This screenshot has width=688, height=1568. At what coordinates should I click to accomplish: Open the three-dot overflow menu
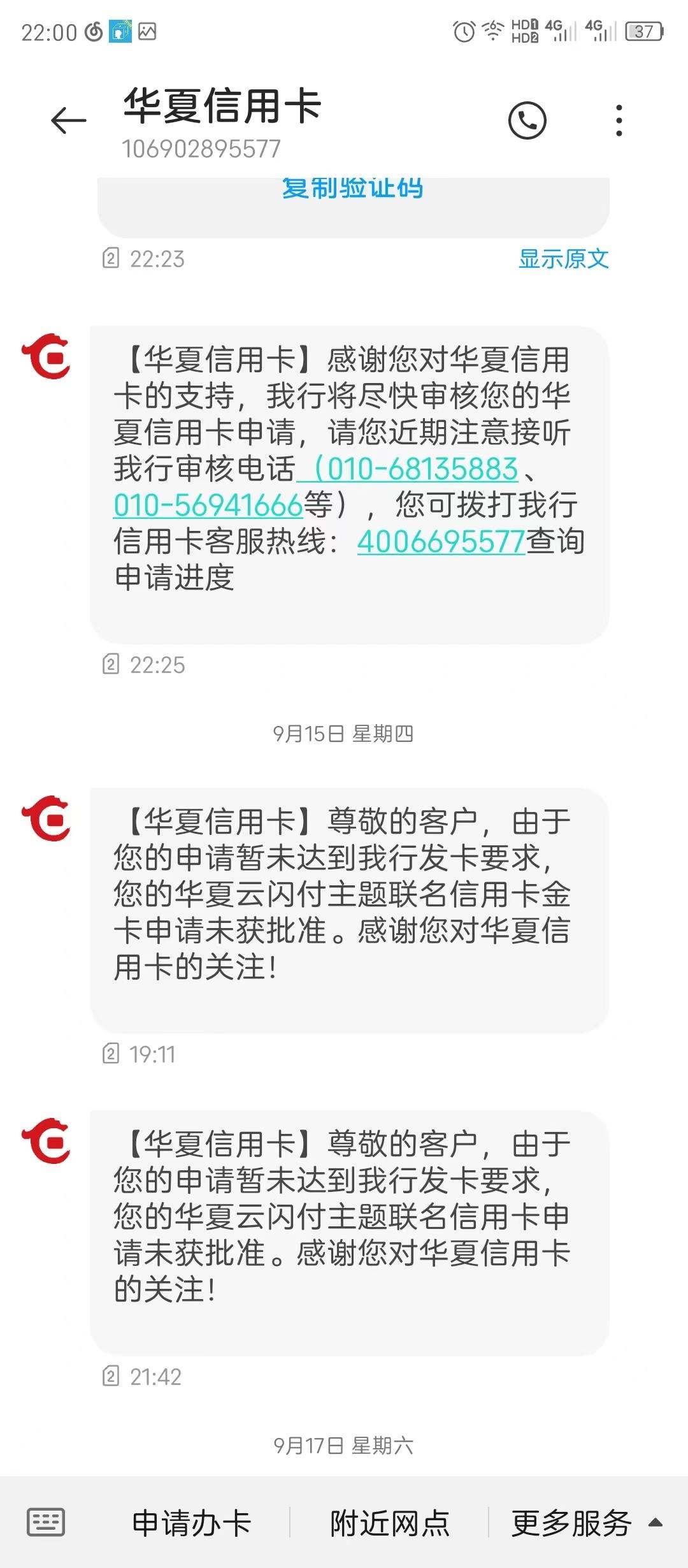(x=619, y=120)
